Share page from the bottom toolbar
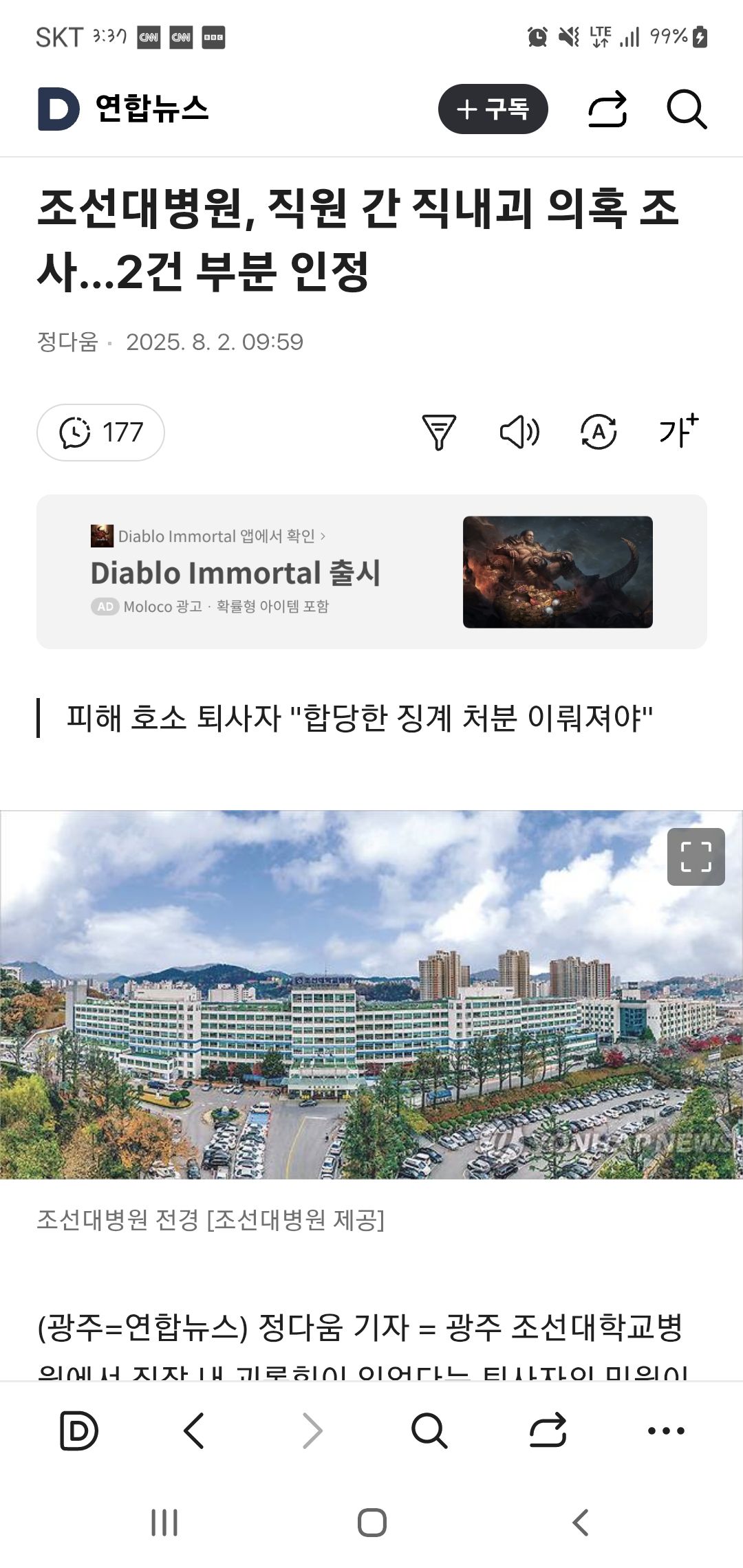Screen dimensions: 743x1568 coord(548,1430)
